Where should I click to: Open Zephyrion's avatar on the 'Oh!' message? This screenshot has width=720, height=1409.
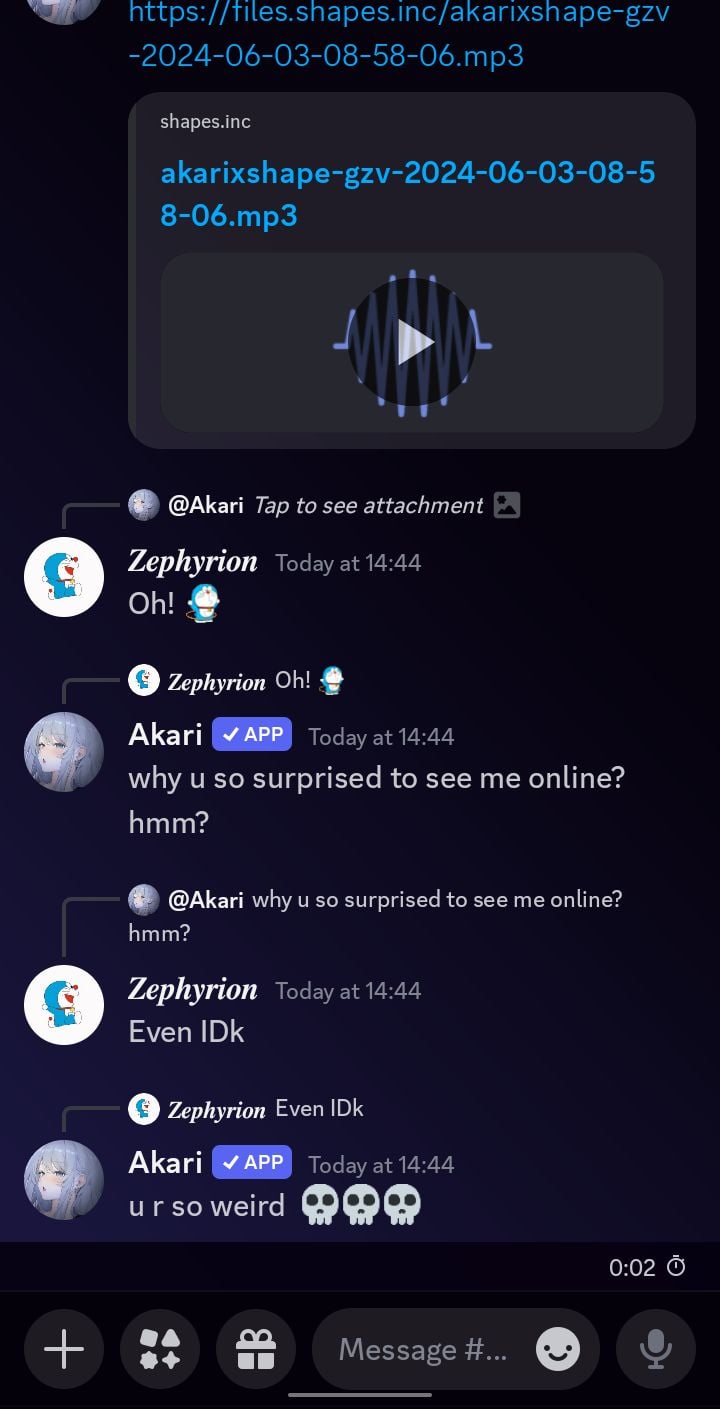tap(64, 577)
